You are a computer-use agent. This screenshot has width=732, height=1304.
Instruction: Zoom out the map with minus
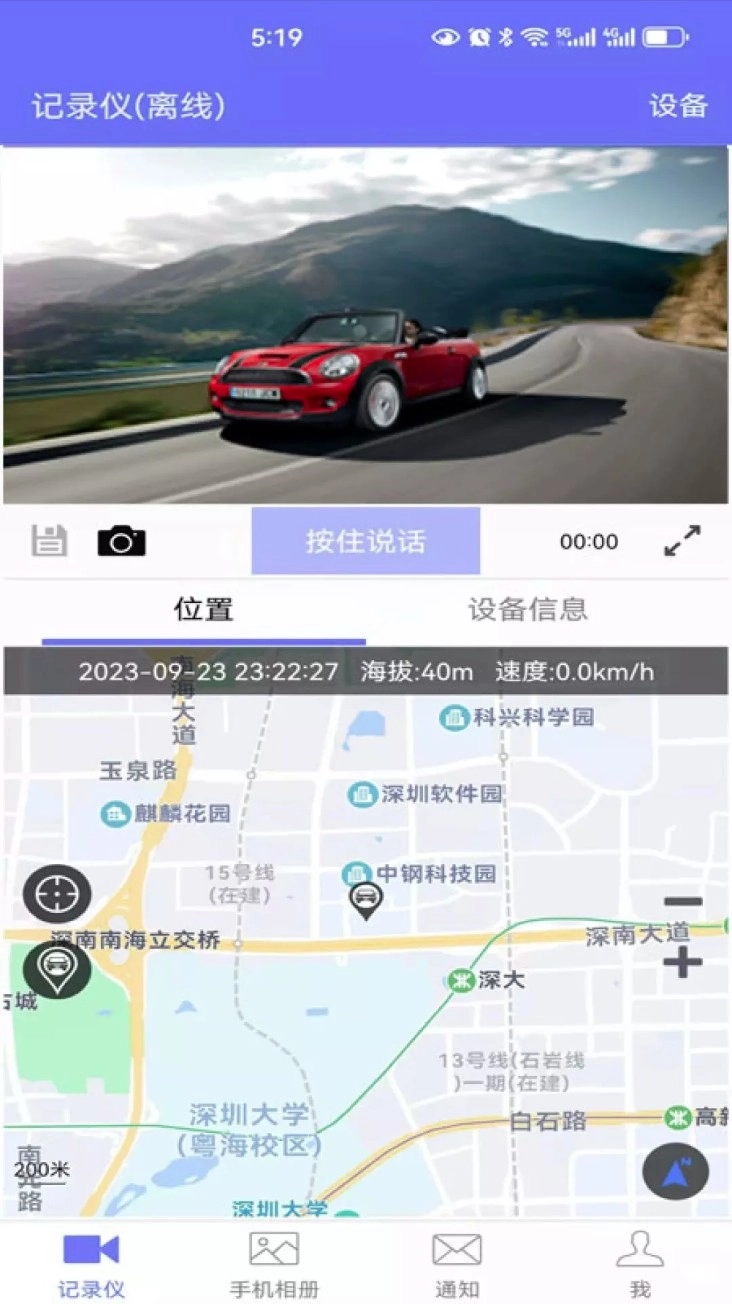point(683,902)
